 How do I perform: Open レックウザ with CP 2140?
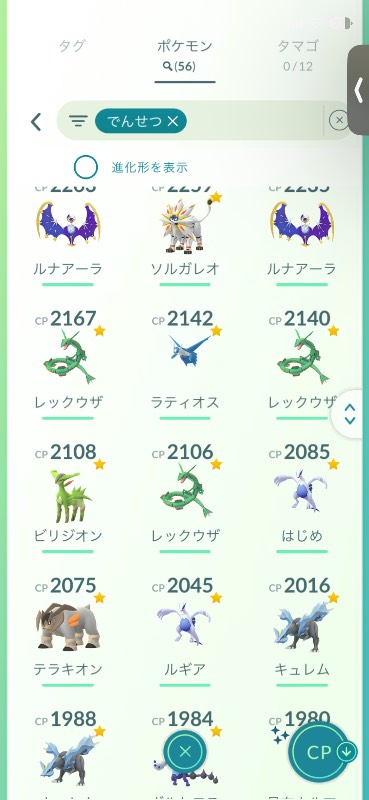tap(302, 364)
